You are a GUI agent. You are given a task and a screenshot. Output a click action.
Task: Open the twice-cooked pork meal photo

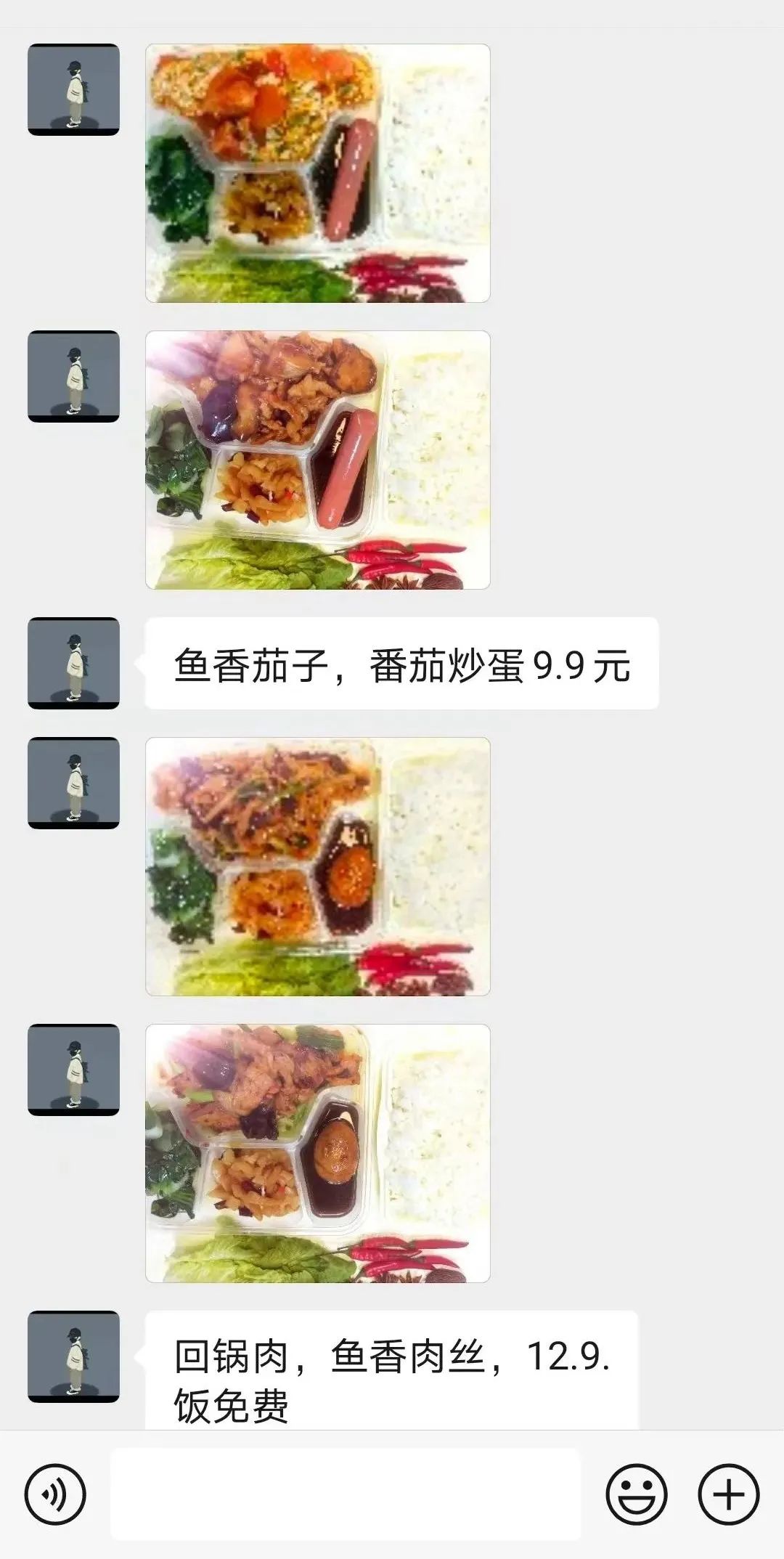point(317,1153)
